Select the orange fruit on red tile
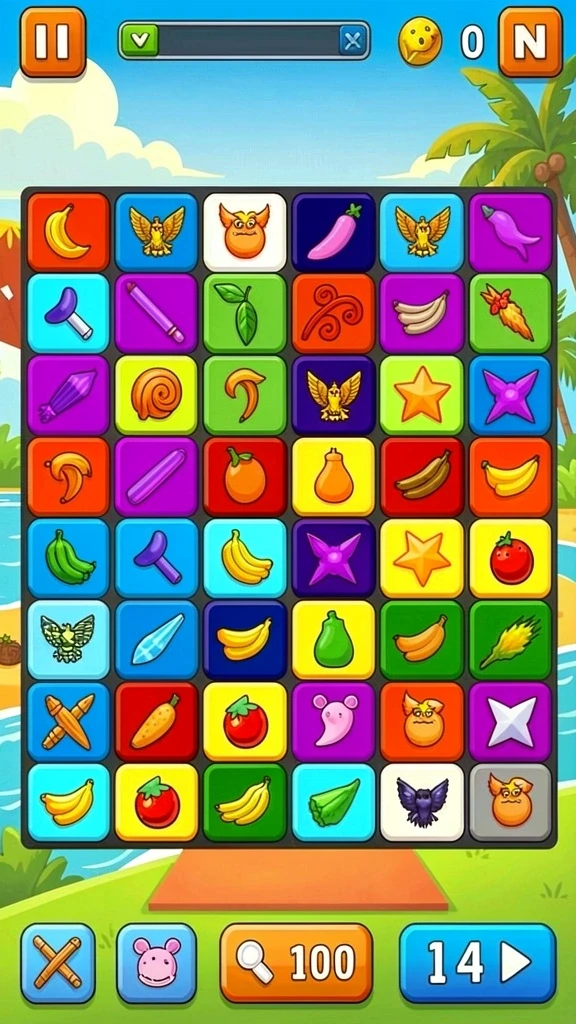Screen dimensions: 576x1024 [245, 477]
